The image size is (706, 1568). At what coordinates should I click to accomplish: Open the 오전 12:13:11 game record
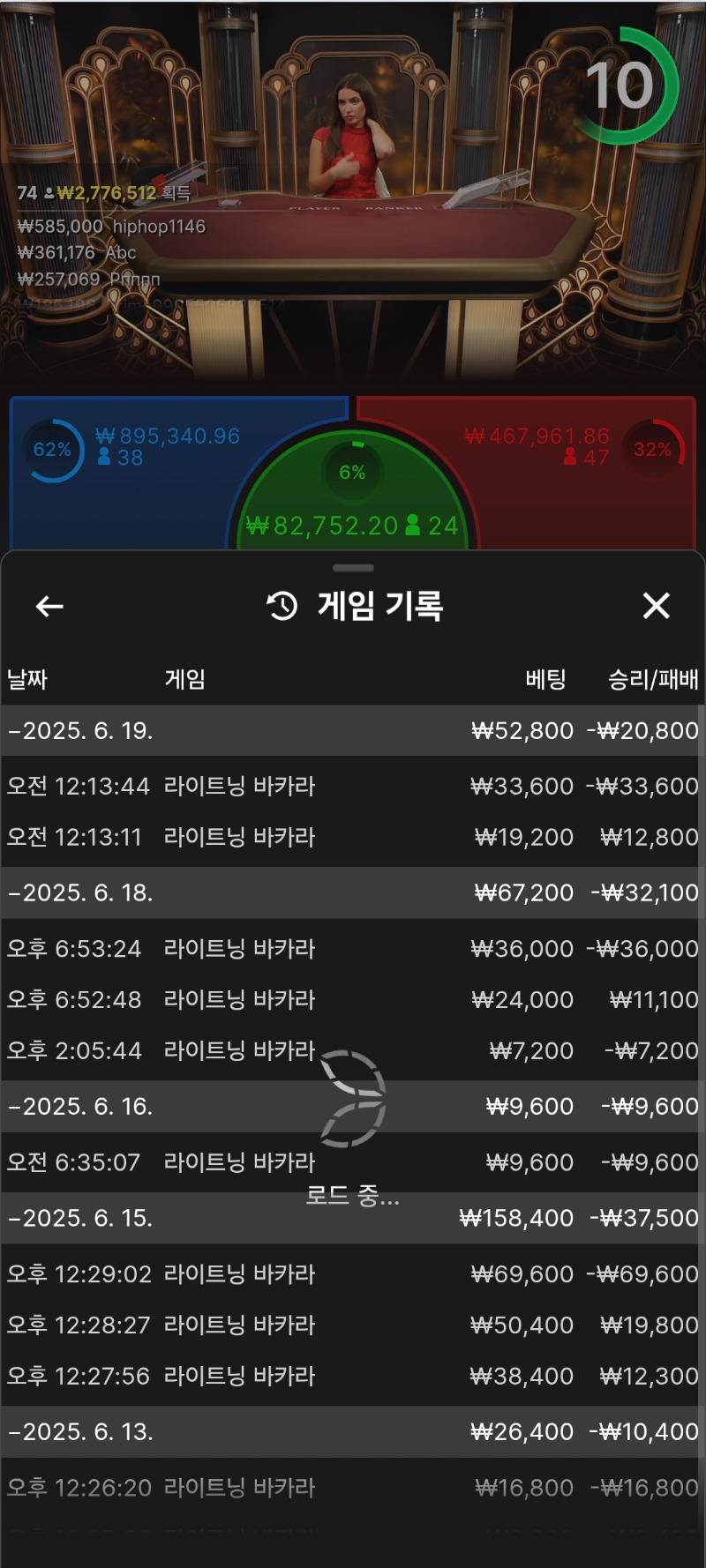click(352, 837)
